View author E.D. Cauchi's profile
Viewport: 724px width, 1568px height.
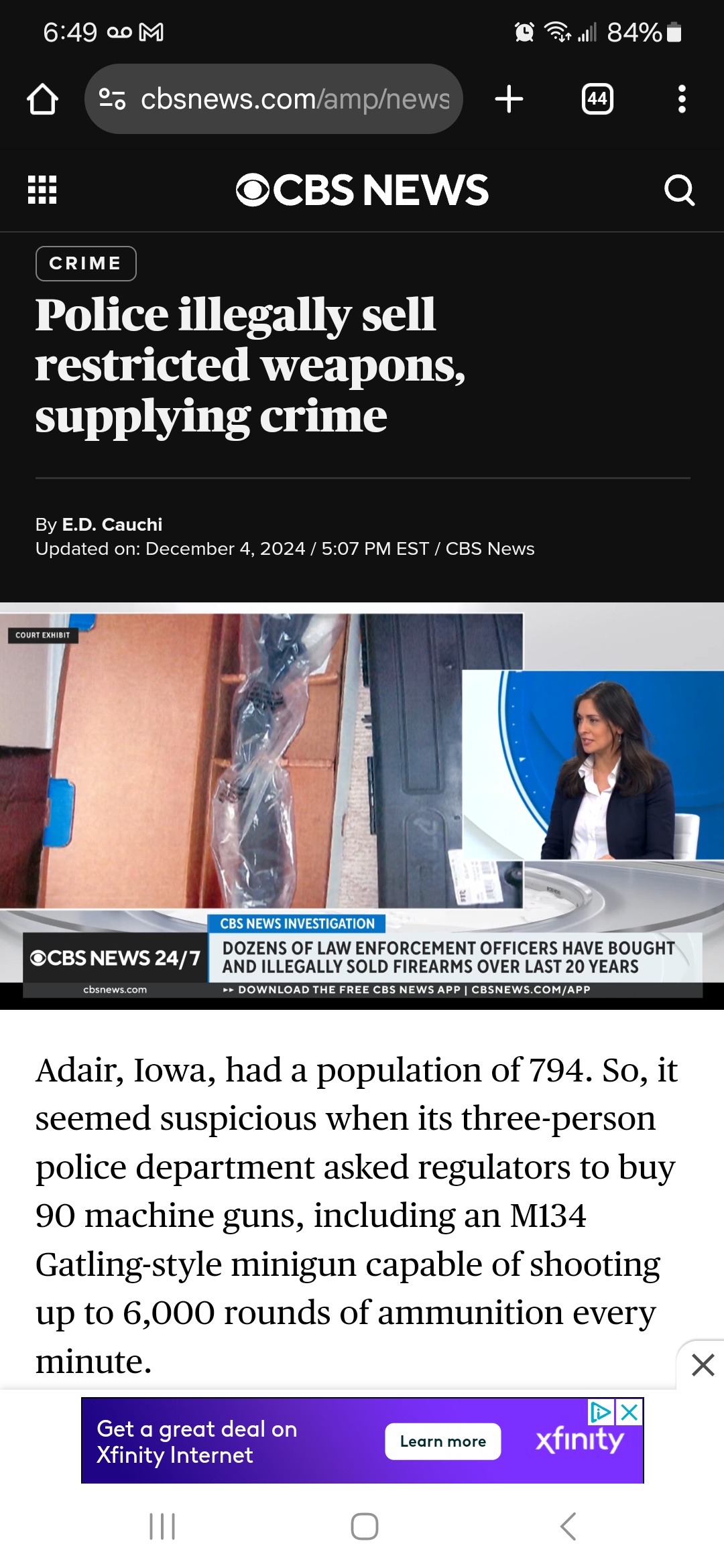[x=112, y=524]
